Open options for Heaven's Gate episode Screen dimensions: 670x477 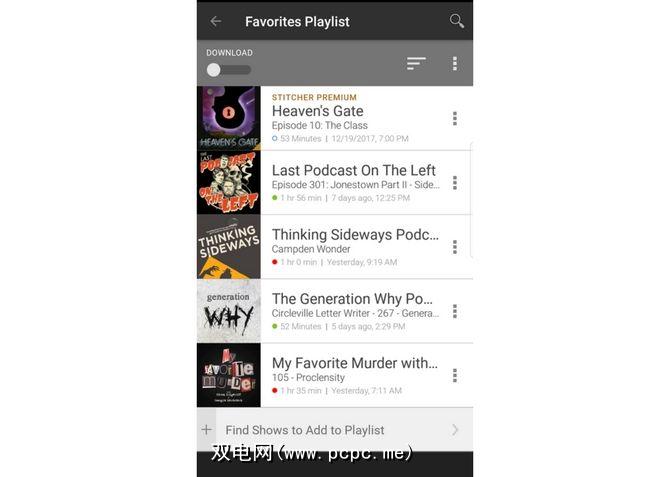tap(454, 118)
